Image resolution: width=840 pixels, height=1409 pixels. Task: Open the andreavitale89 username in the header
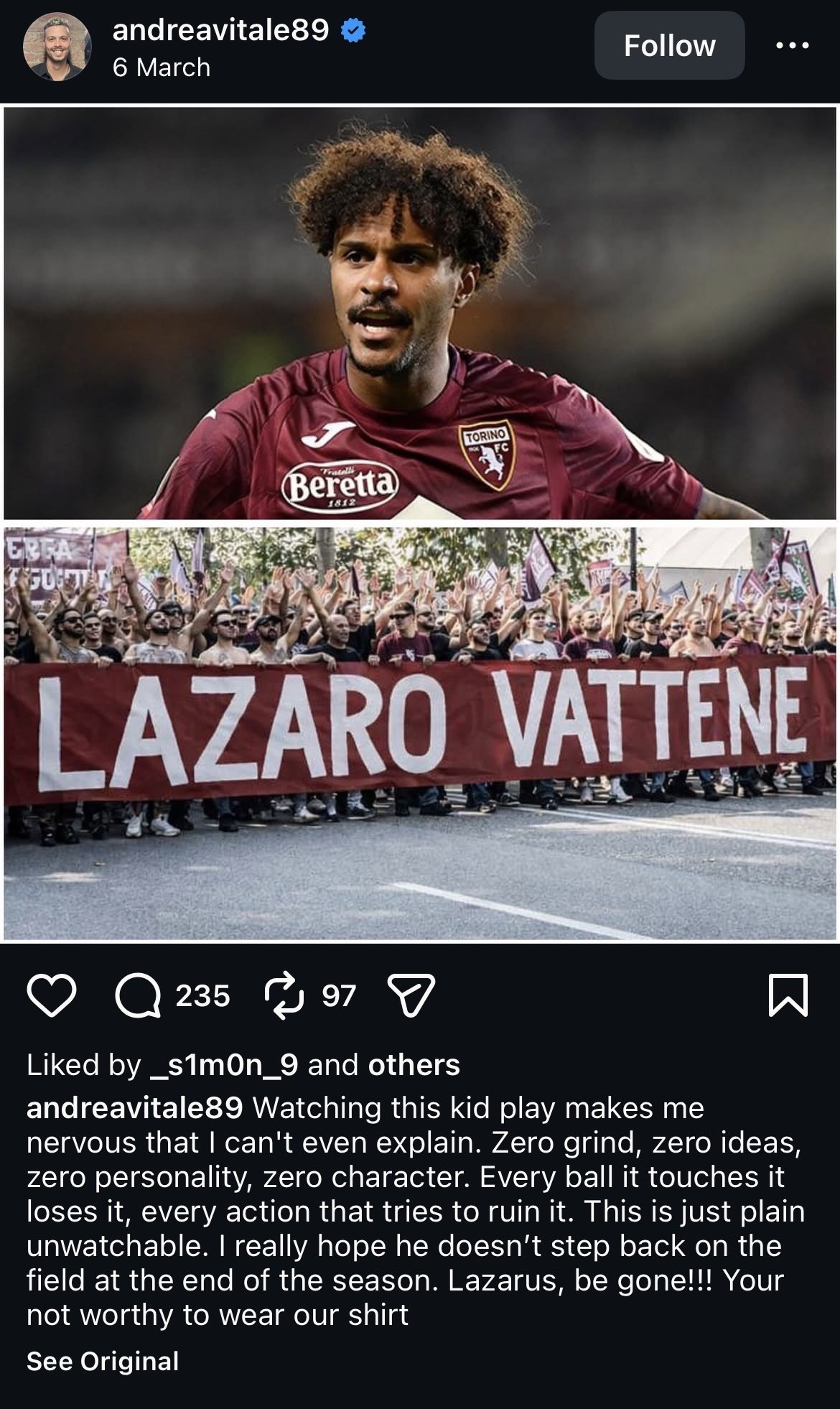point(220,30)
